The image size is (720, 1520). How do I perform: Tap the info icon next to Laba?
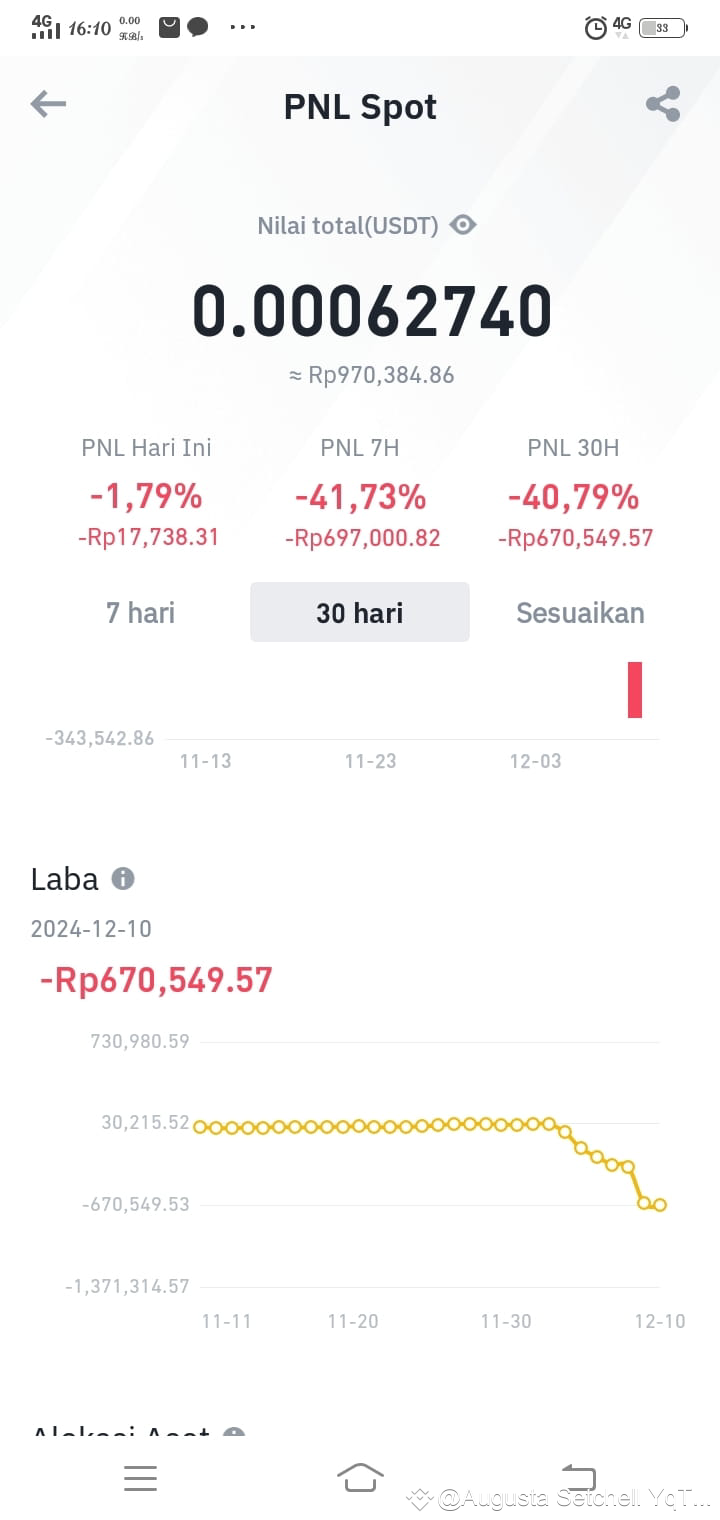tap(121, 879)
